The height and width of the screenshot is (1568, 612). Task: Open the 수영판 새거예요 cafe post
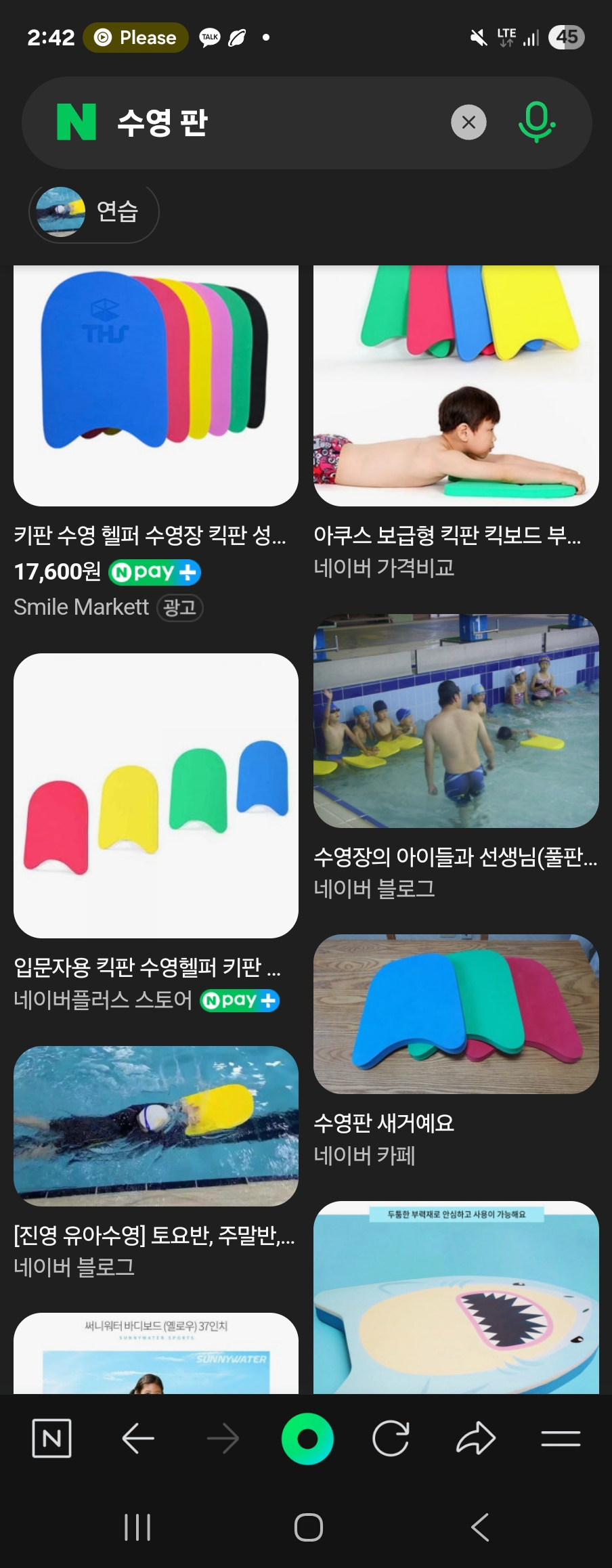tap(456, 1014)
